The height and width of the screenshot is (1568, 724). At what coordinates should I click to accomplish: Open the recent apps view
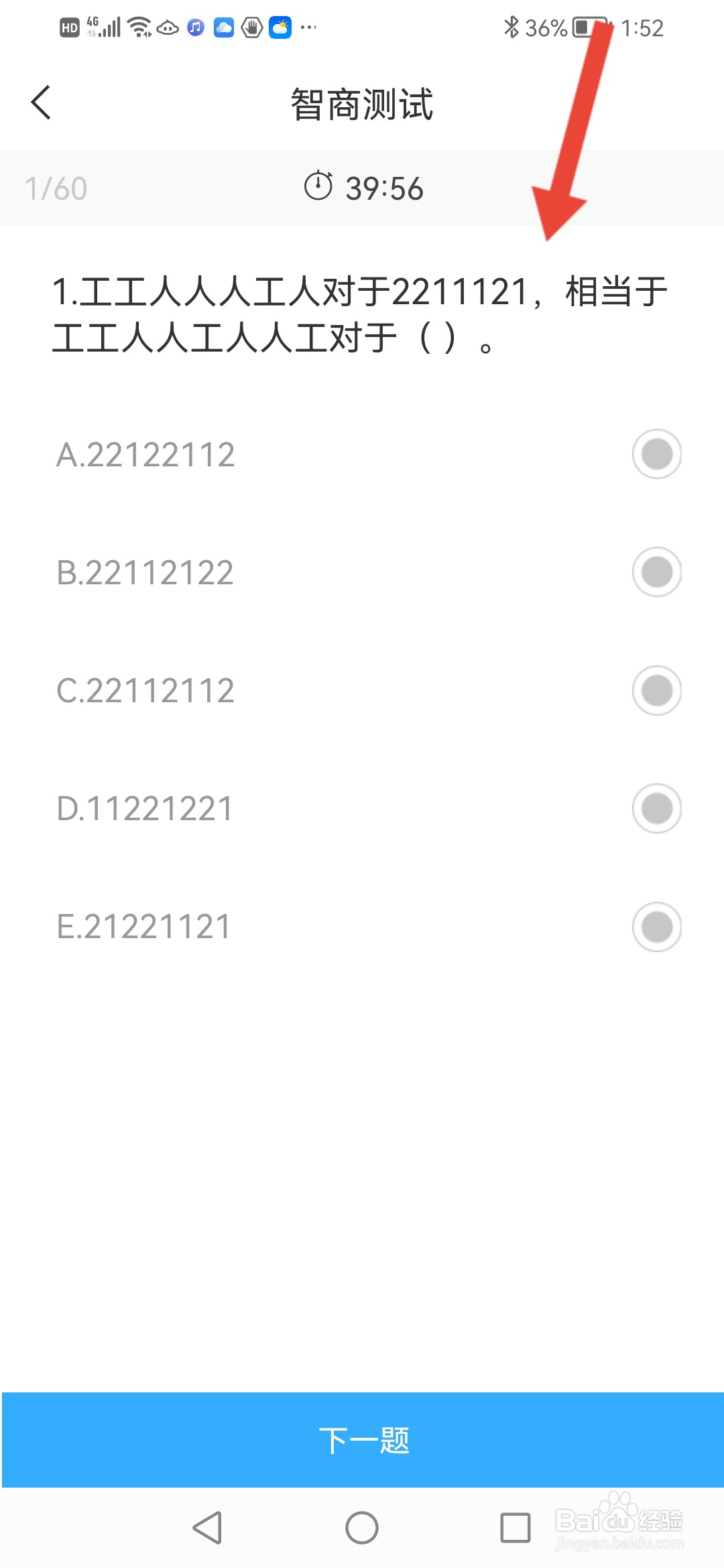(516, 1528)
